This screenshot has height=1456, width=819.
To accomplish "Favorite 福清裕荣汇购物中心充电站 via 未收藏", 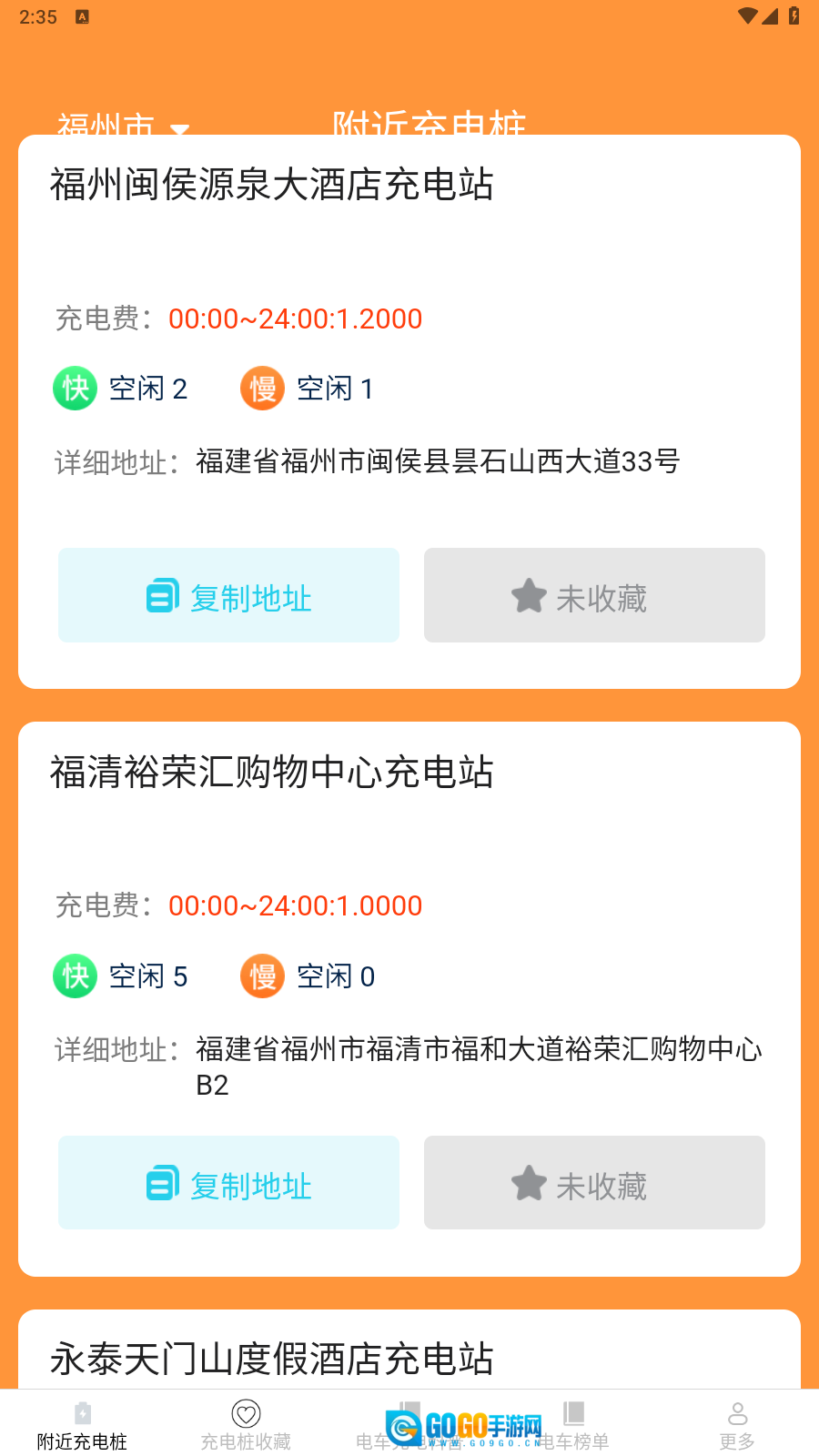I will (x=594, y=1183).
